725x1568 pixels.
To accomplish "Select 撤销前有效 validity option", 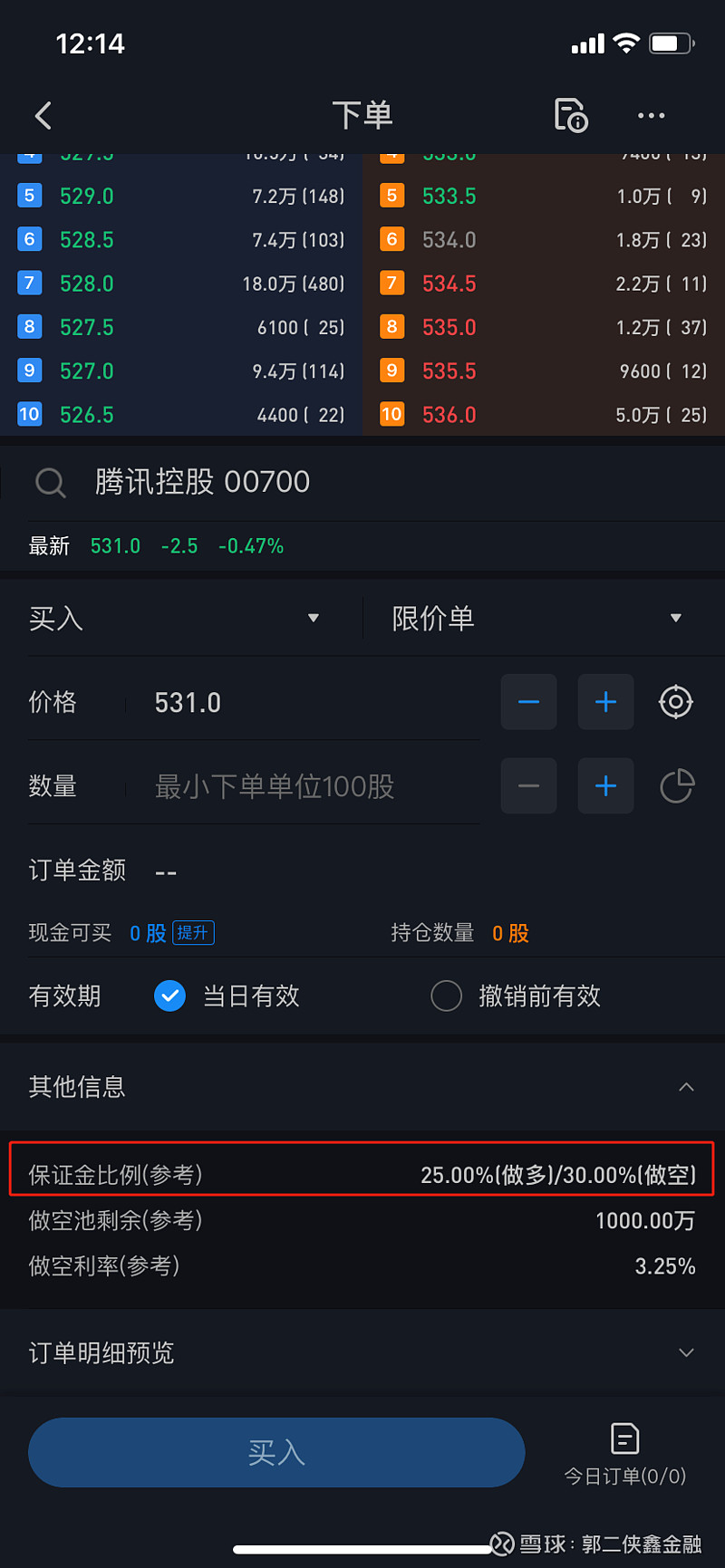I will tap(446, 996).
